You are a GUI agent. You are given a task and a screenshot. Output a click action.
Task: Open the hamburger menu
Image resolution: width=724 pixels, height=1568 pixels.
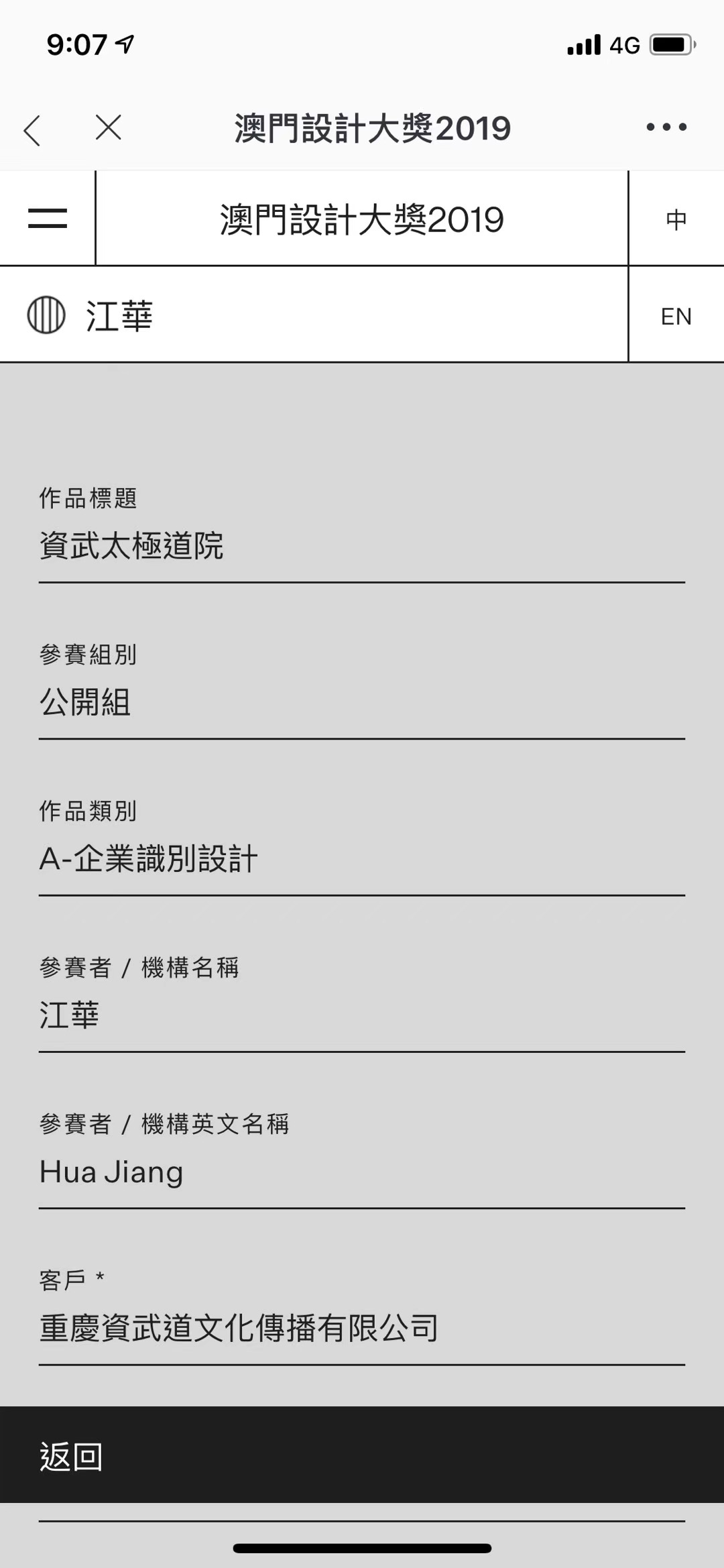pos(48,219)
